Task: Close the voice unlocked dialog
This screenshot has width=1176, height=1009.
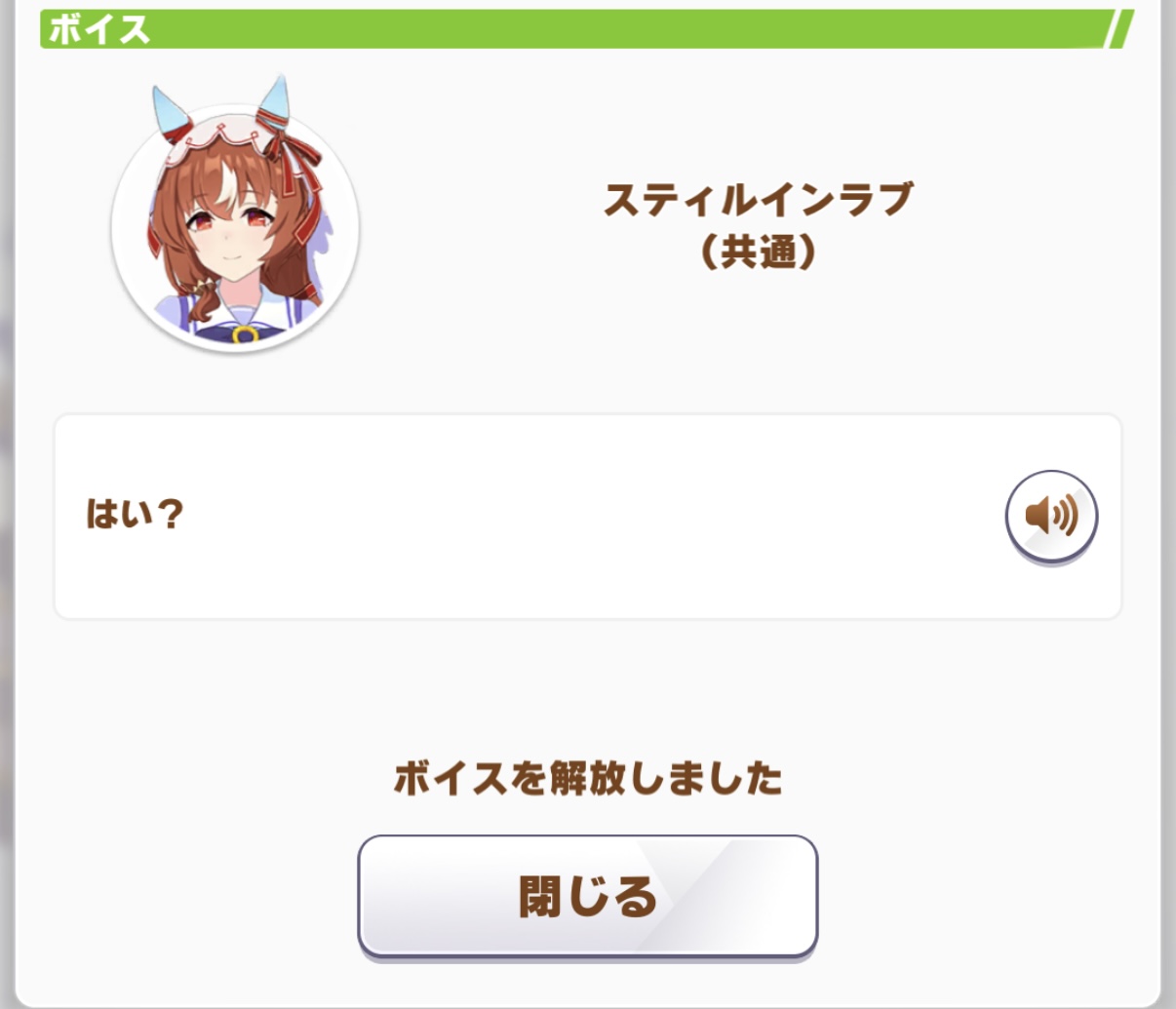Action: coord(587,896)
